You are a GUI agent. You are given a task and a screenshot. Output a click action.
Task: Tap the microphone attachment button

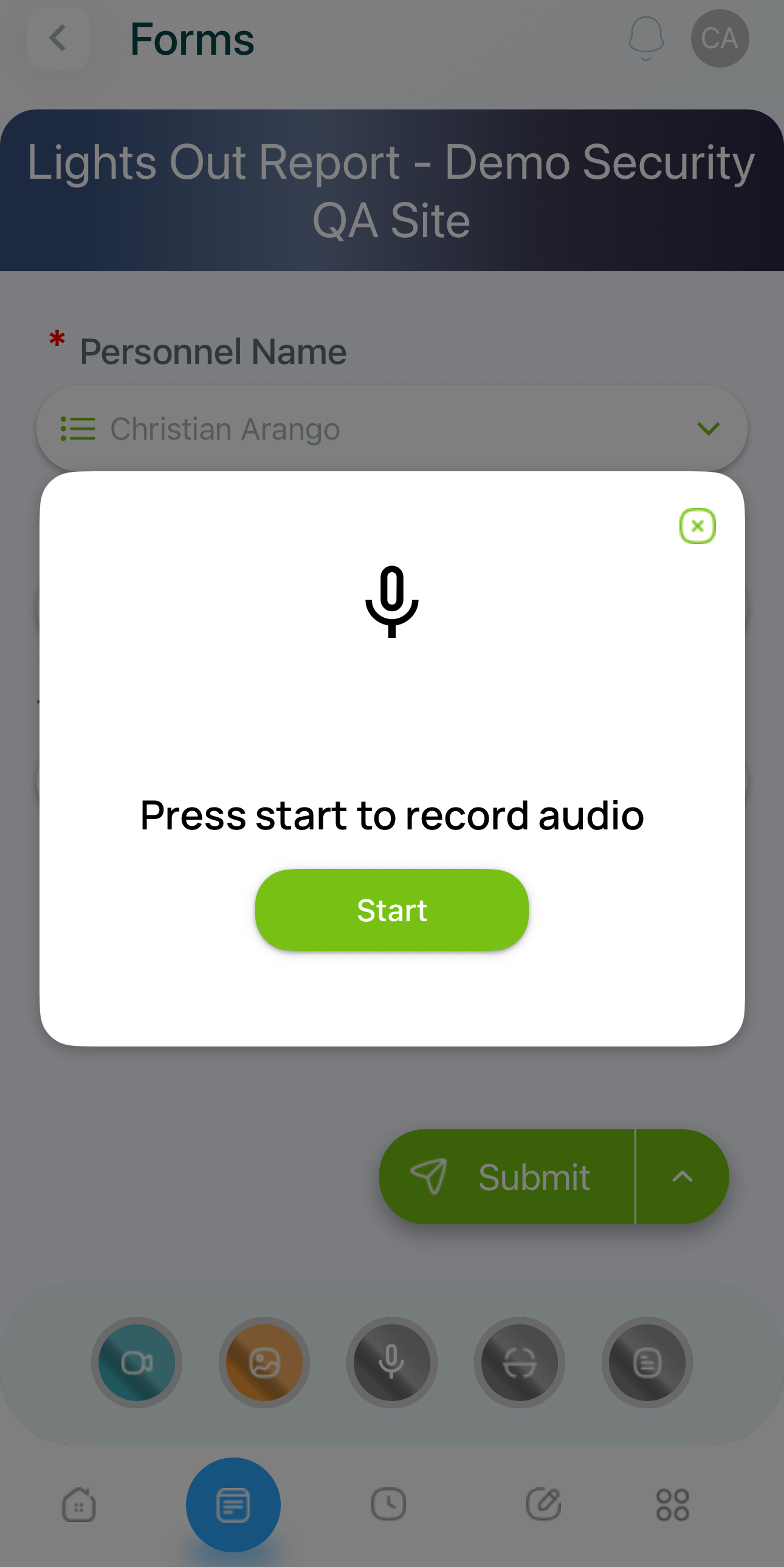click(391, 1362)
